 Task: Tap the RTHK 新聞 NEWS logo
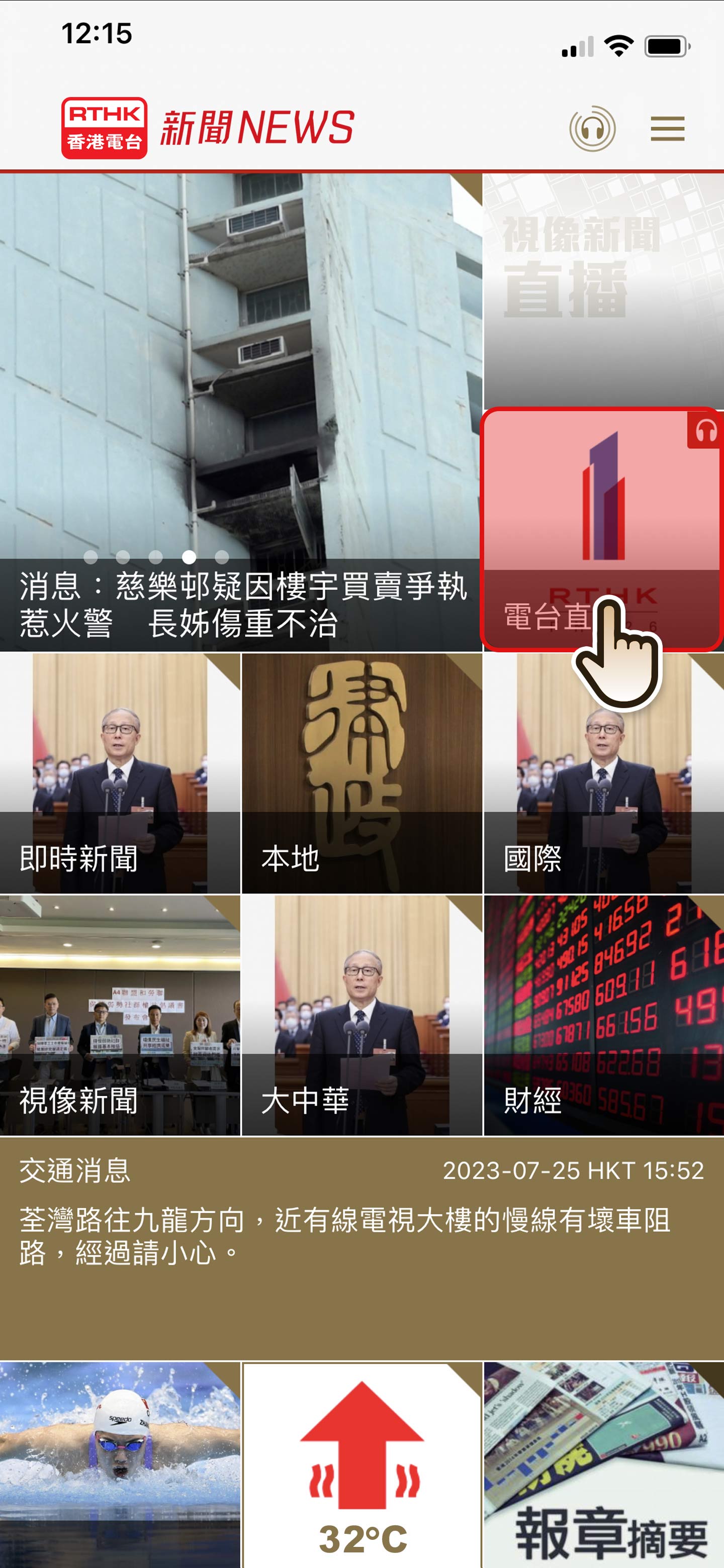[x=207, y=128]
